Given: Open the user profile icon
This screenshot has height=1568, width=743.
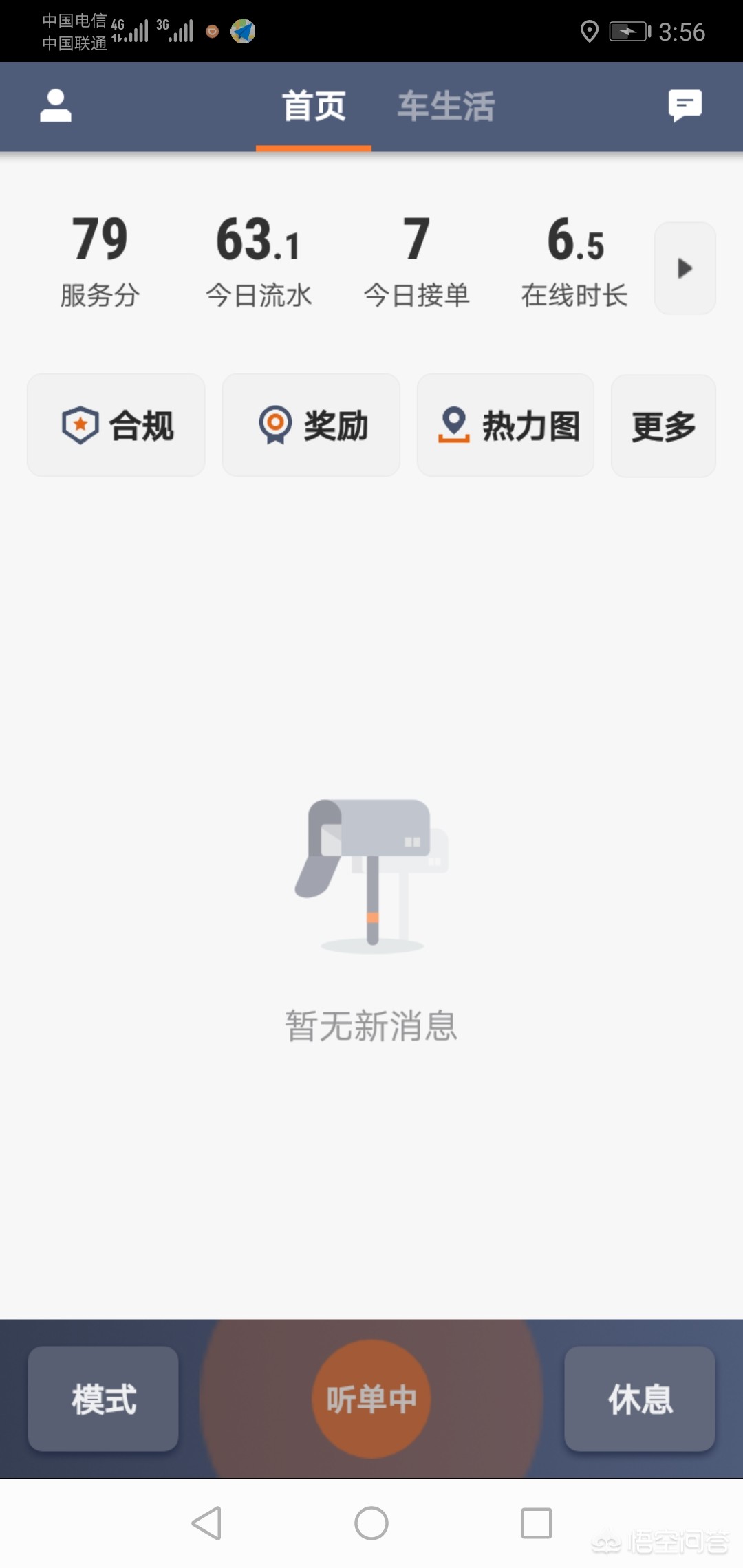Looking at the screenshot, I should click(56, 106).
